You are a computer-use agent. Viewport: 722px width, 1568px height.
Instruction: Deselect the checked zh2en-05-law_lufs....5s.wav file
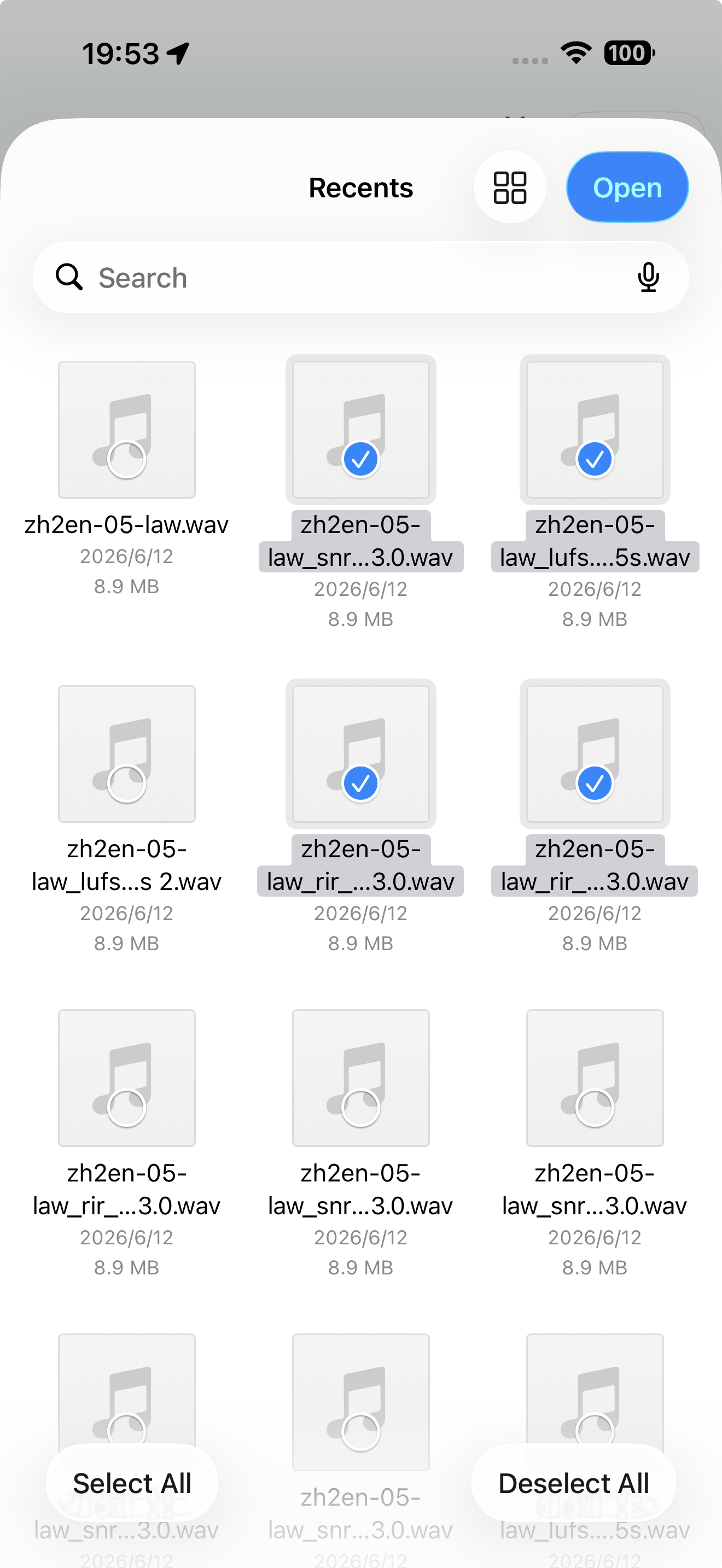pos(595,429)
